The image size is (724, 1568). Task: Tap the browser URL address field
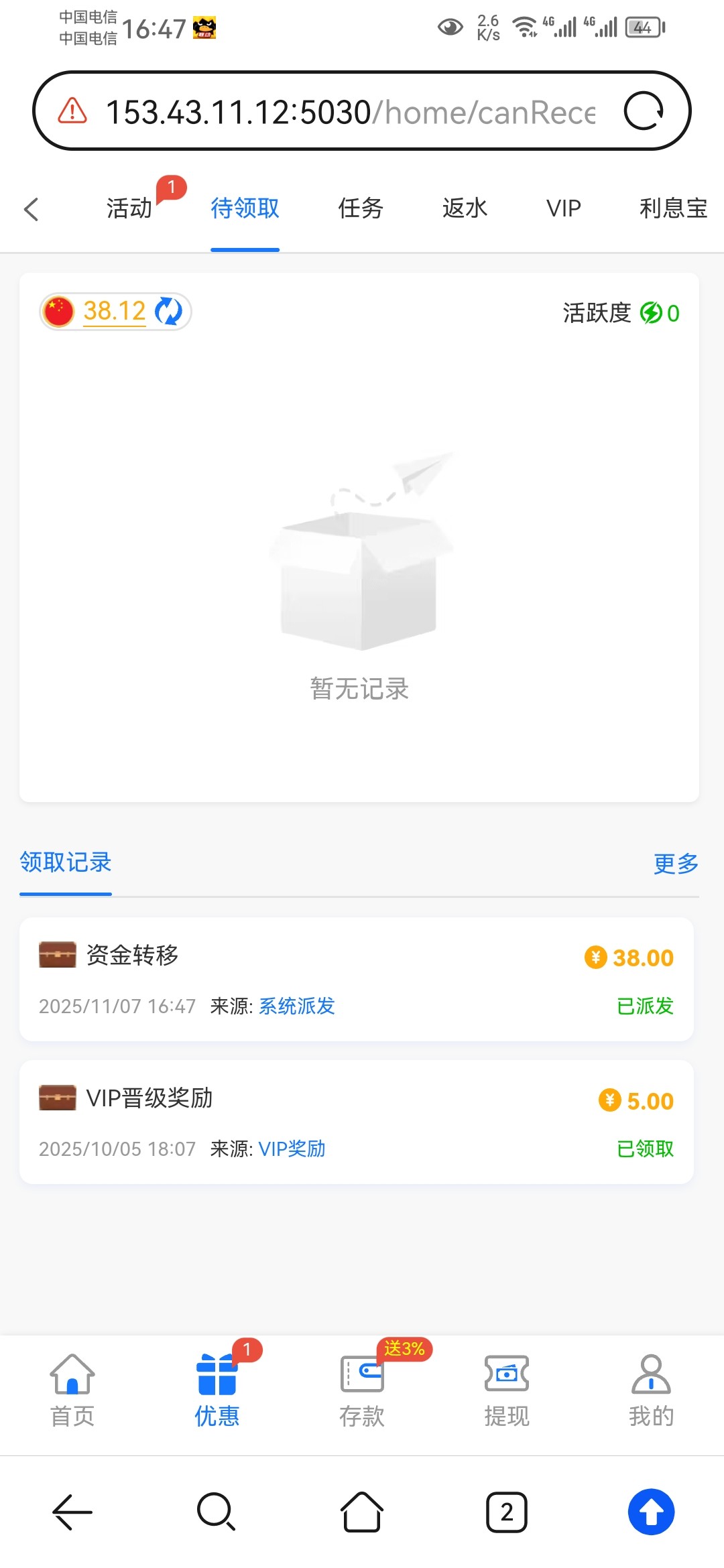pos(349,112)
